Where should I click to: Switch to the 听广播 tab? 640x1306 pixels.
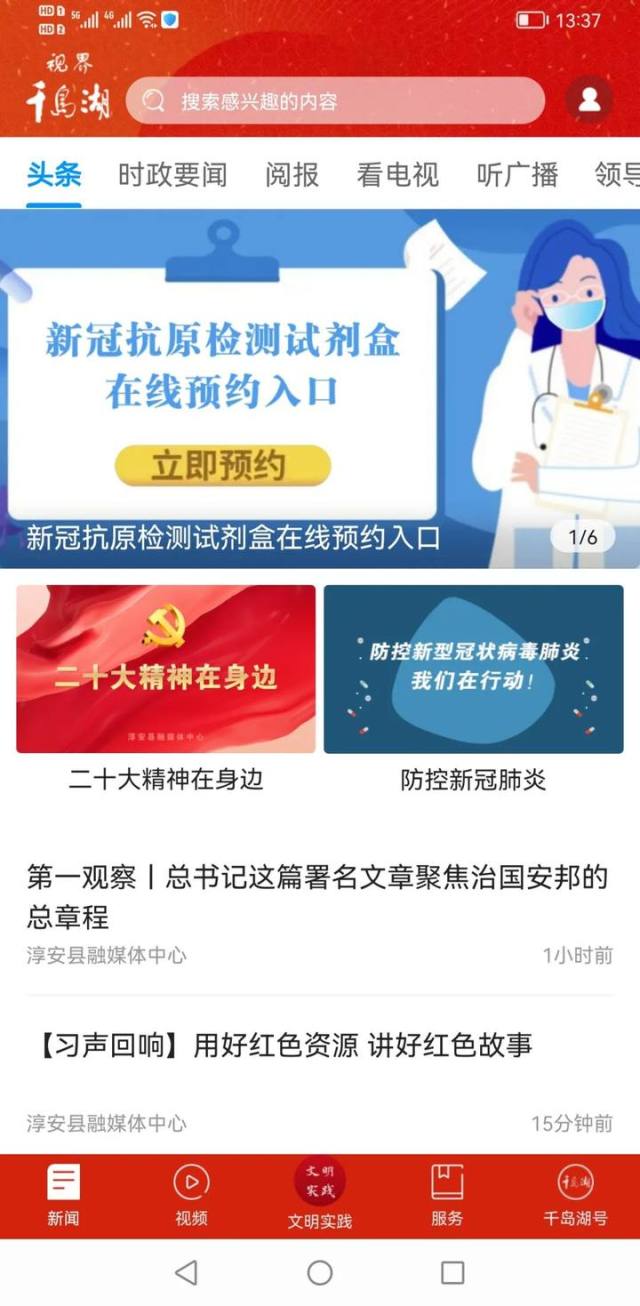517,175
